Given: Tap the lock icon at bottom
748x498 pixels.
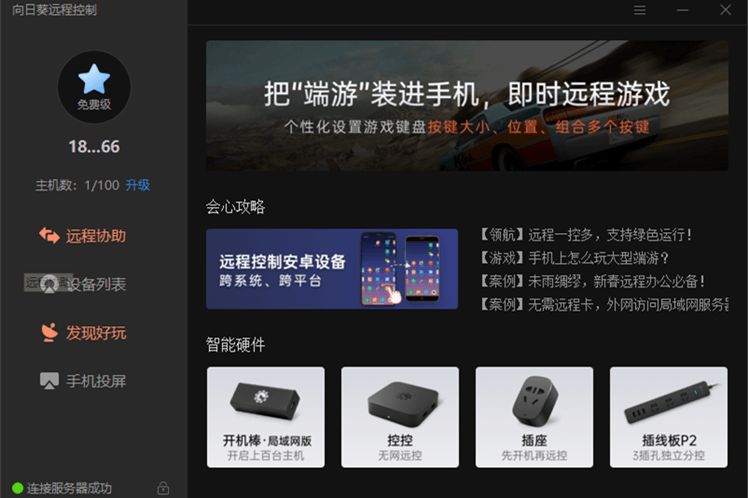Looking at the screenshot, I should pos(163,488).
